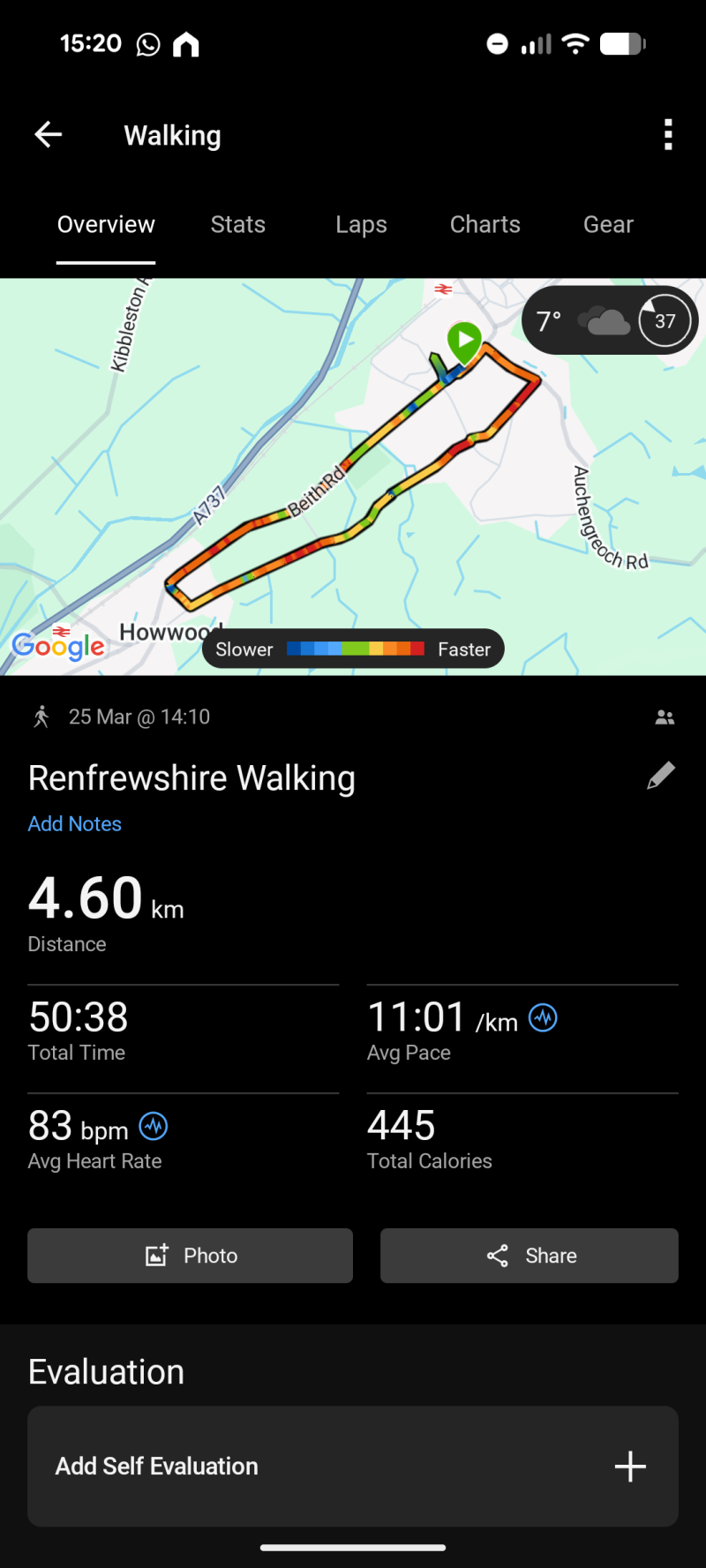Image resolution: width=706 pixels, height=1568 pixels.
Task: Add a photo to this activity
Action: tap(190, 1256)
